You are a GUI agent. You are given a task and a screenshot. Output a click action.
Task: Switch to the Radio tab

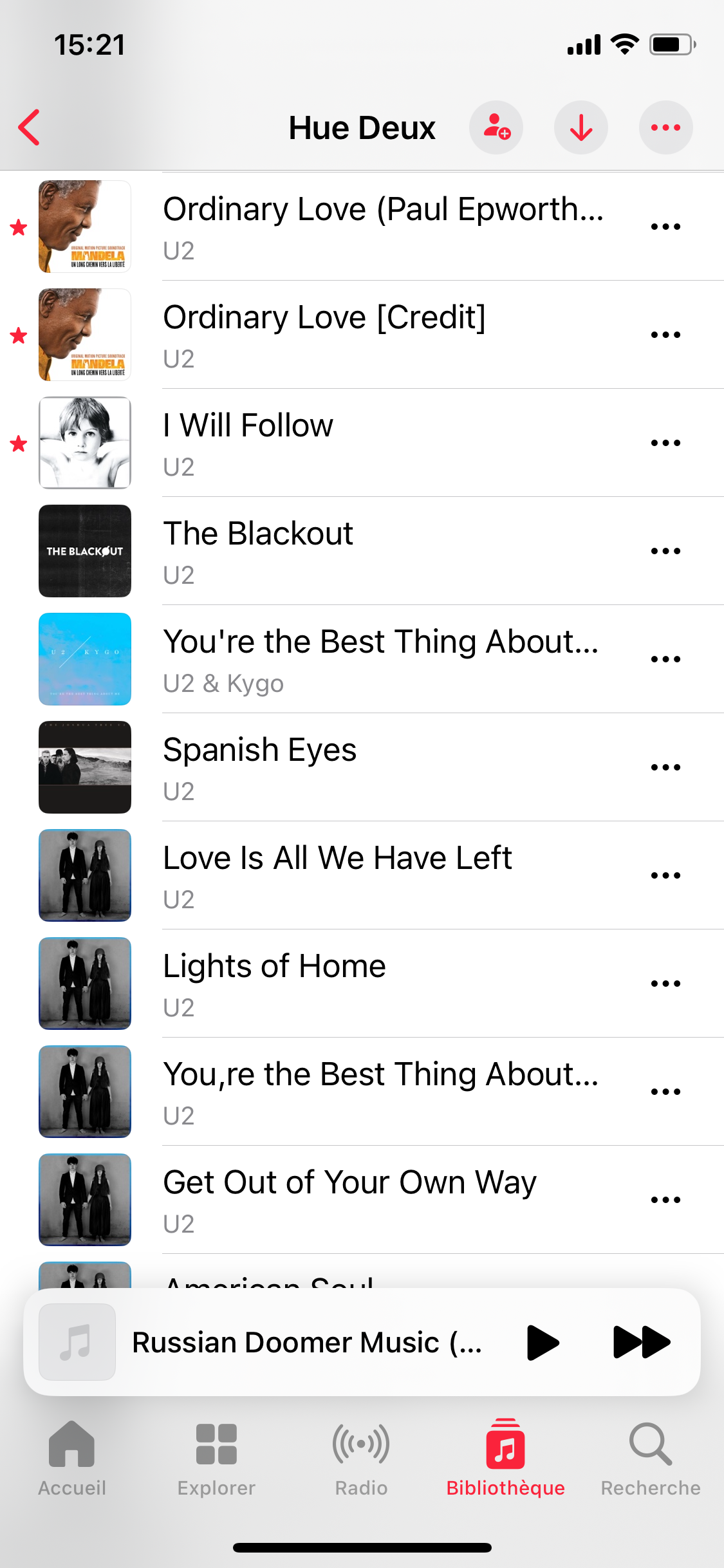(361, 1459)
